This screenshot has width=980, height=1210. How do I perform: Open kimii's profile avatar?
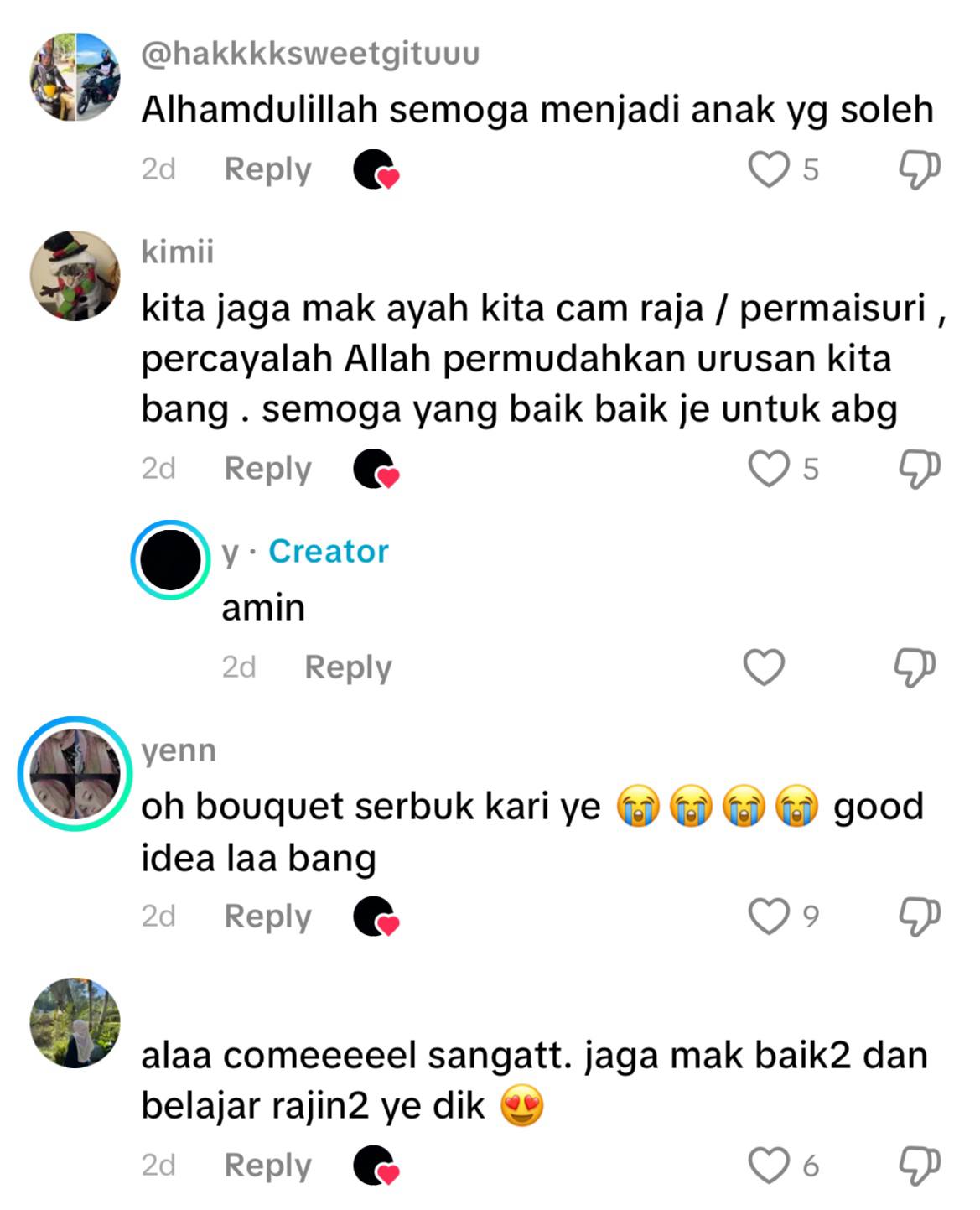(x=75, y=275)
